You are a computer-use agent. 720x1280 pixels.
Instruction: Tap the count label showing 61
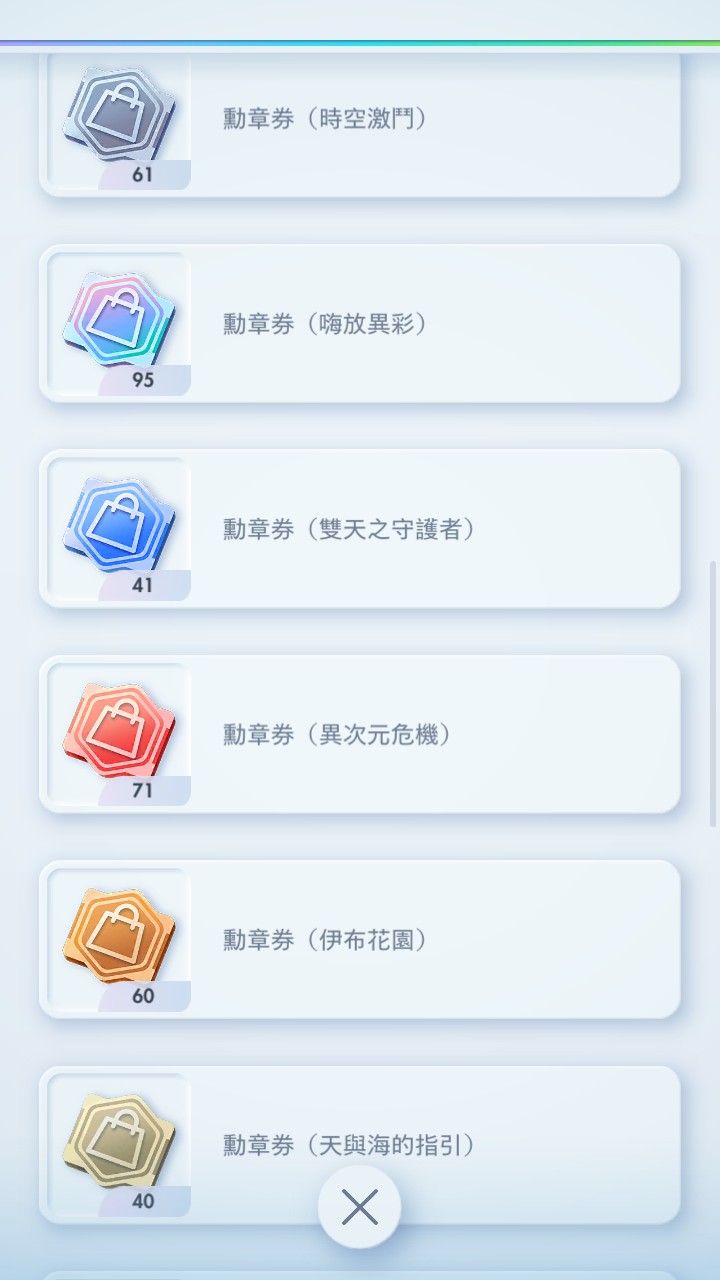pos(143,176)
